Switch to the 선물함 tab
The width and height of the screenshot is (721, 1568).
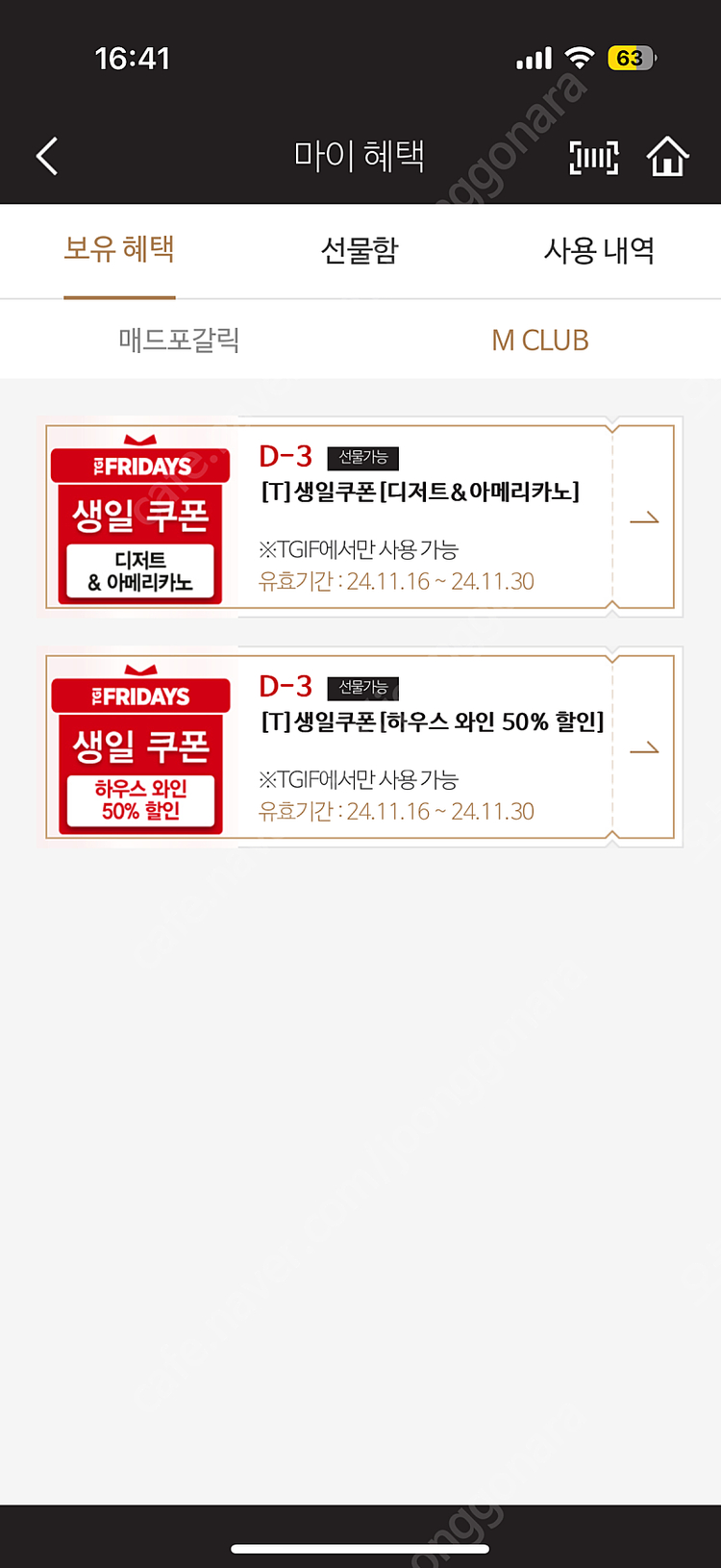tap(360, 250)
